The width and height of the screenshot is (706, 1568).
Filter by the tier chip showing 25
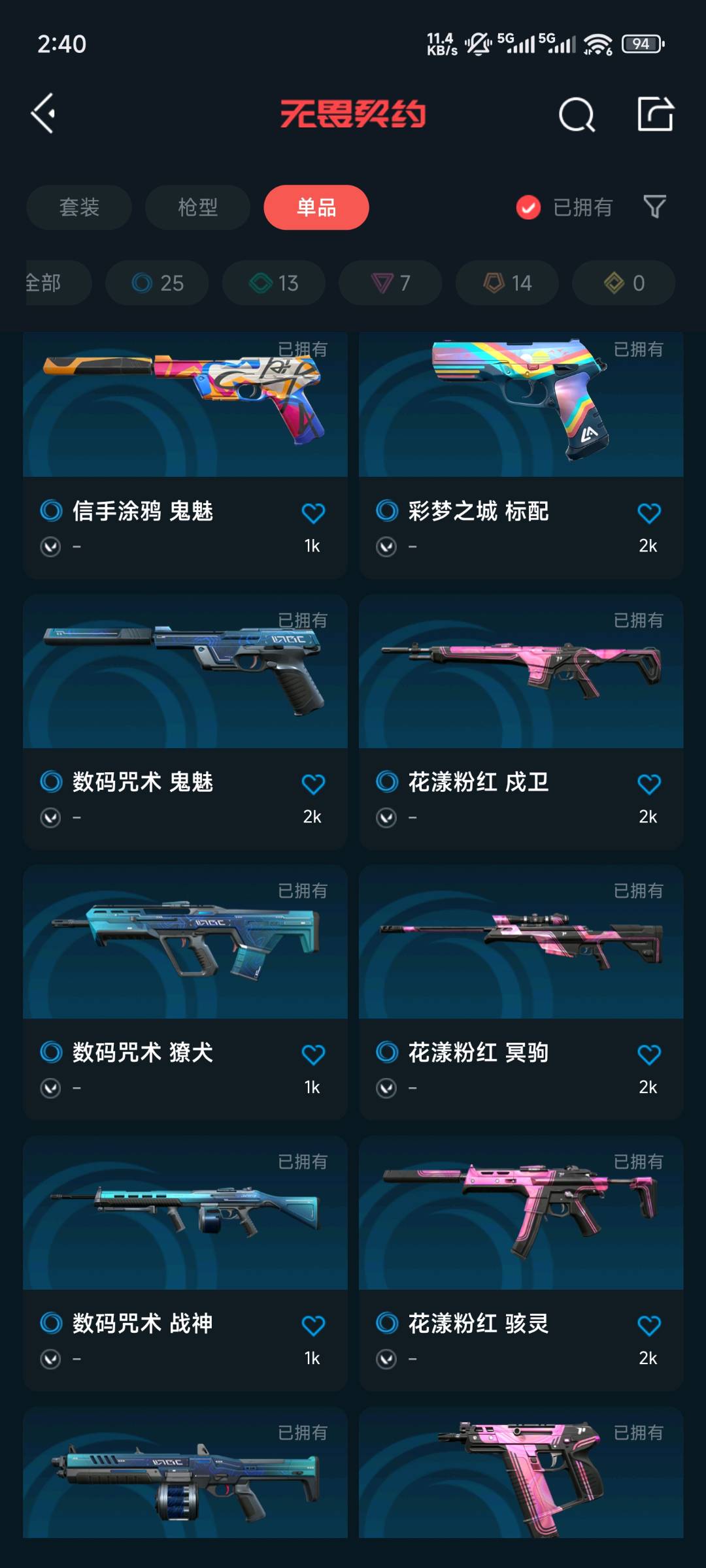(x=157, y=283)
